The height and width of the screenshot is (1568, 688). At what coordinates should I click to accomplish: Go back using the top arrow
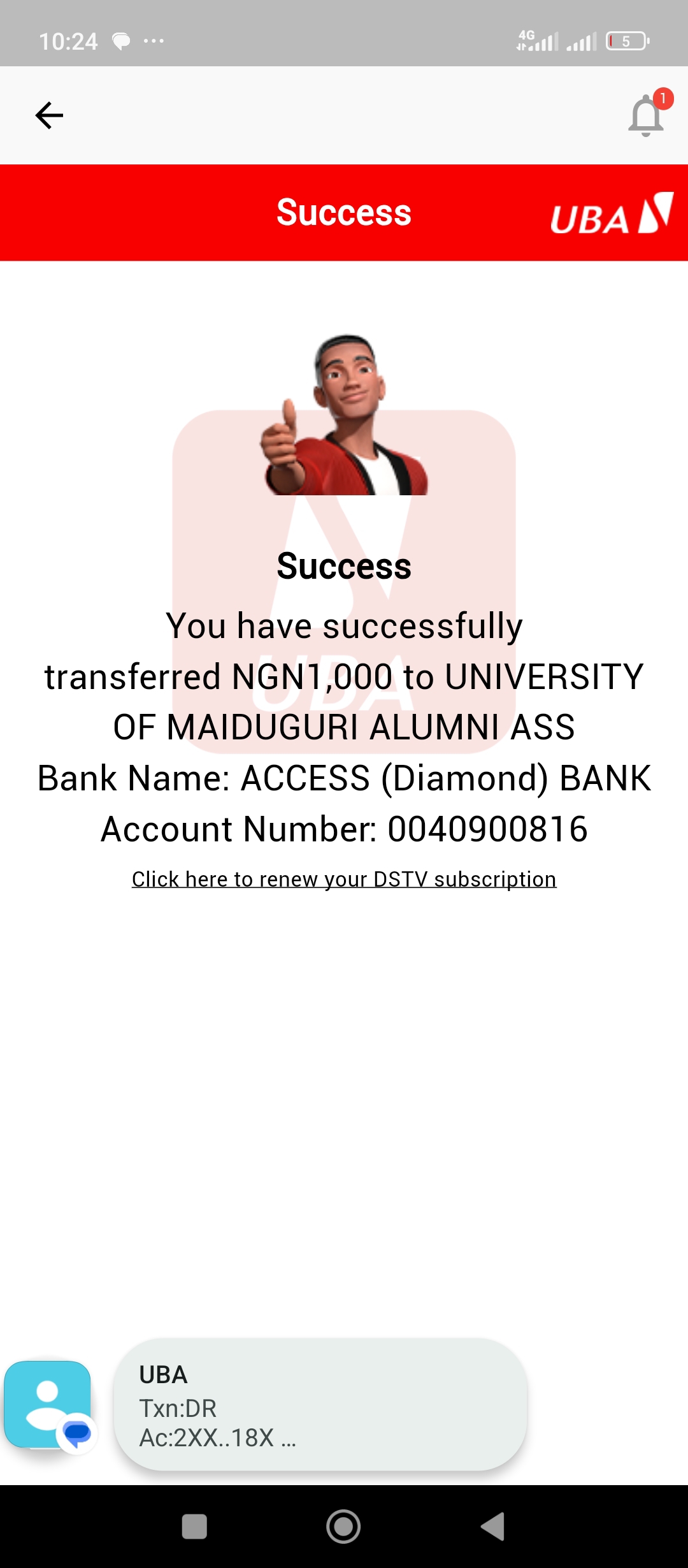pyautogui.click(x=49, y=115)
